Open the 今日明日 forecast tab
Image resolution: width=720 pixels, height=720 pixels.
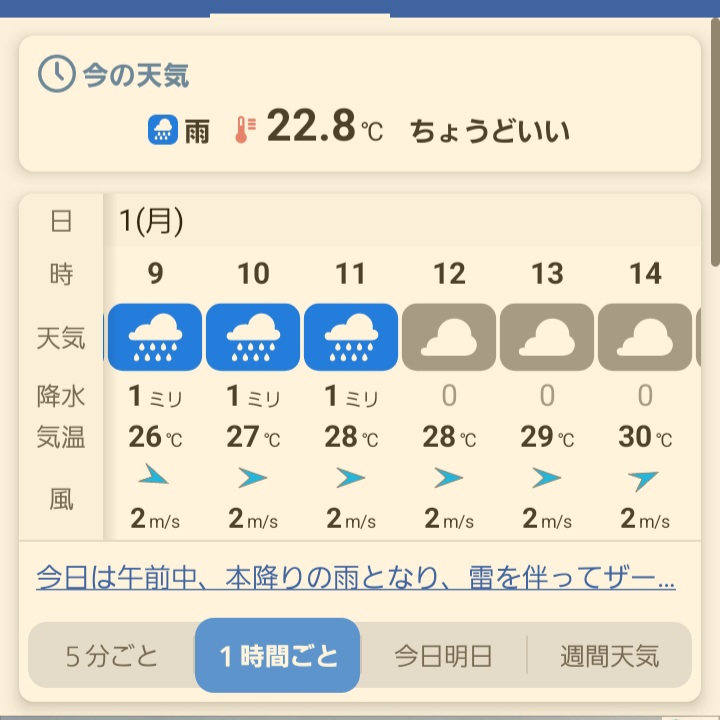(443, 656)
